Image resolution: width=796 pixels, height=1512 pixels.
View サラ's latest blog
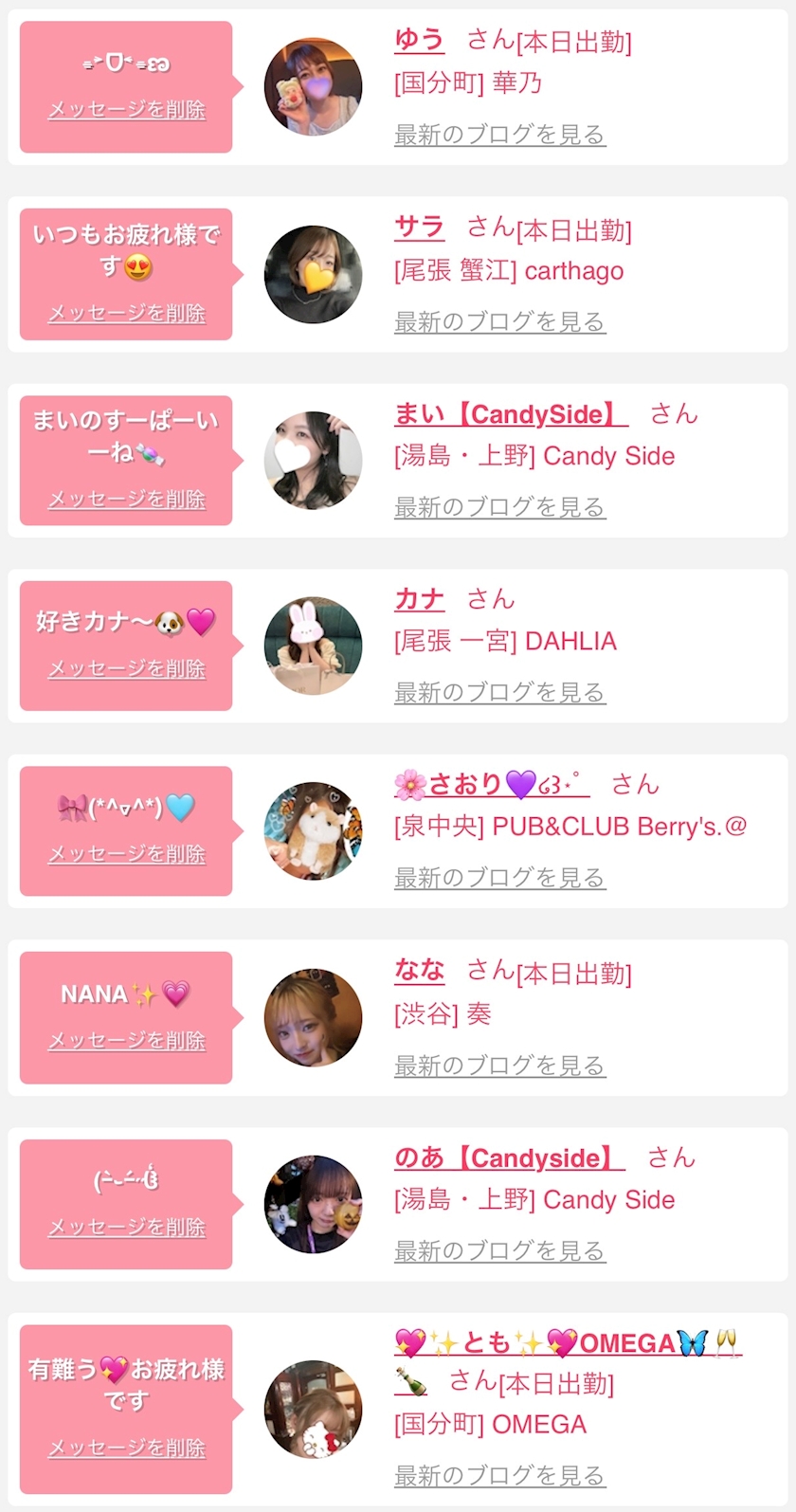(x=499, y=322)
